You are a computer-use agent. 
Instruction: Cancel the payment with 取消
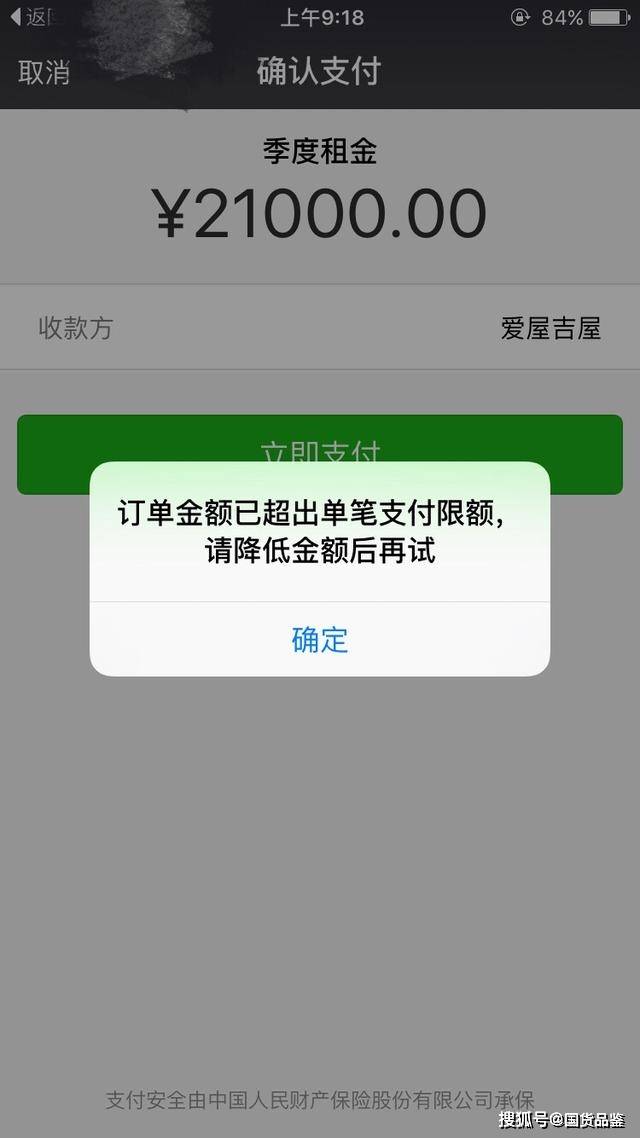pyautogui.click(x=44, y=73)
